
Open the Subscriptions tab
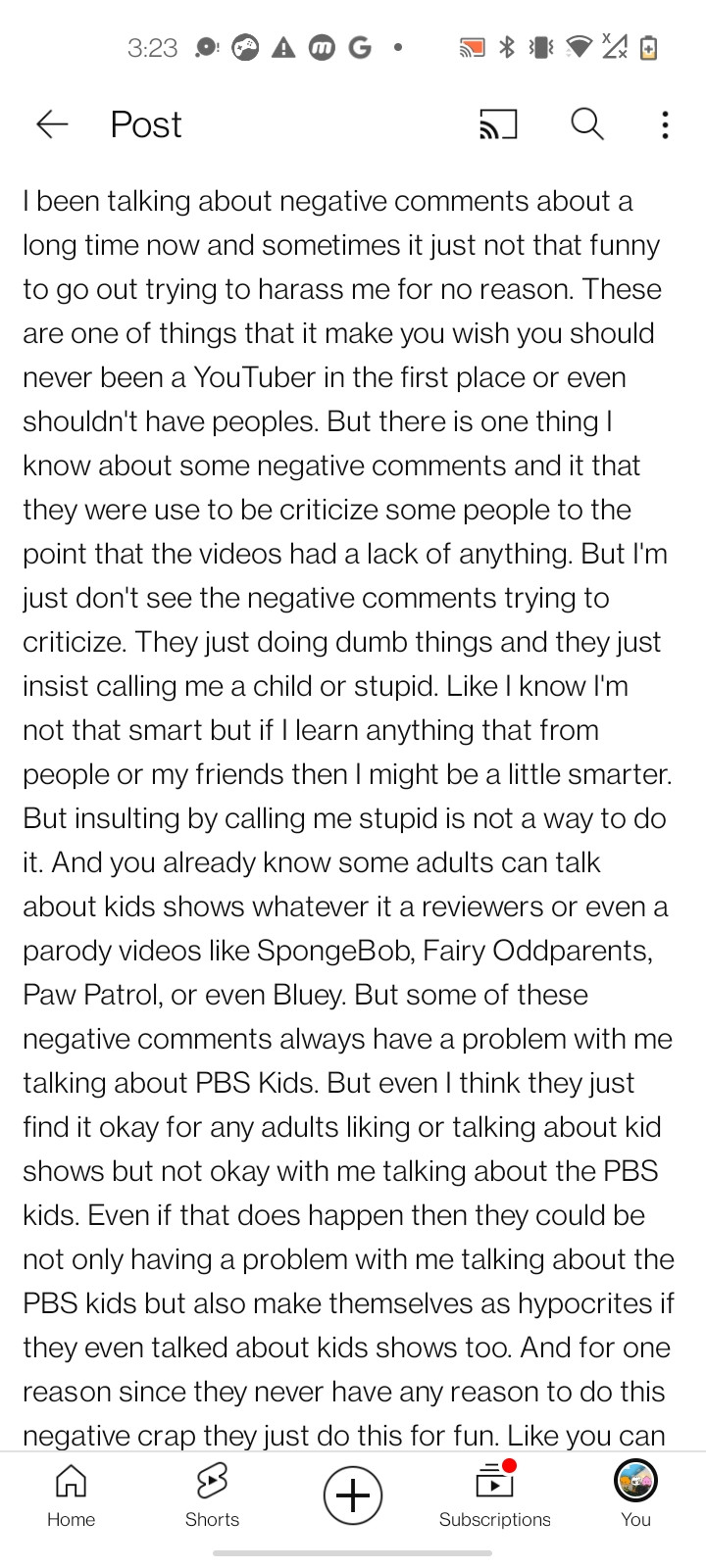click(494, 1495)
